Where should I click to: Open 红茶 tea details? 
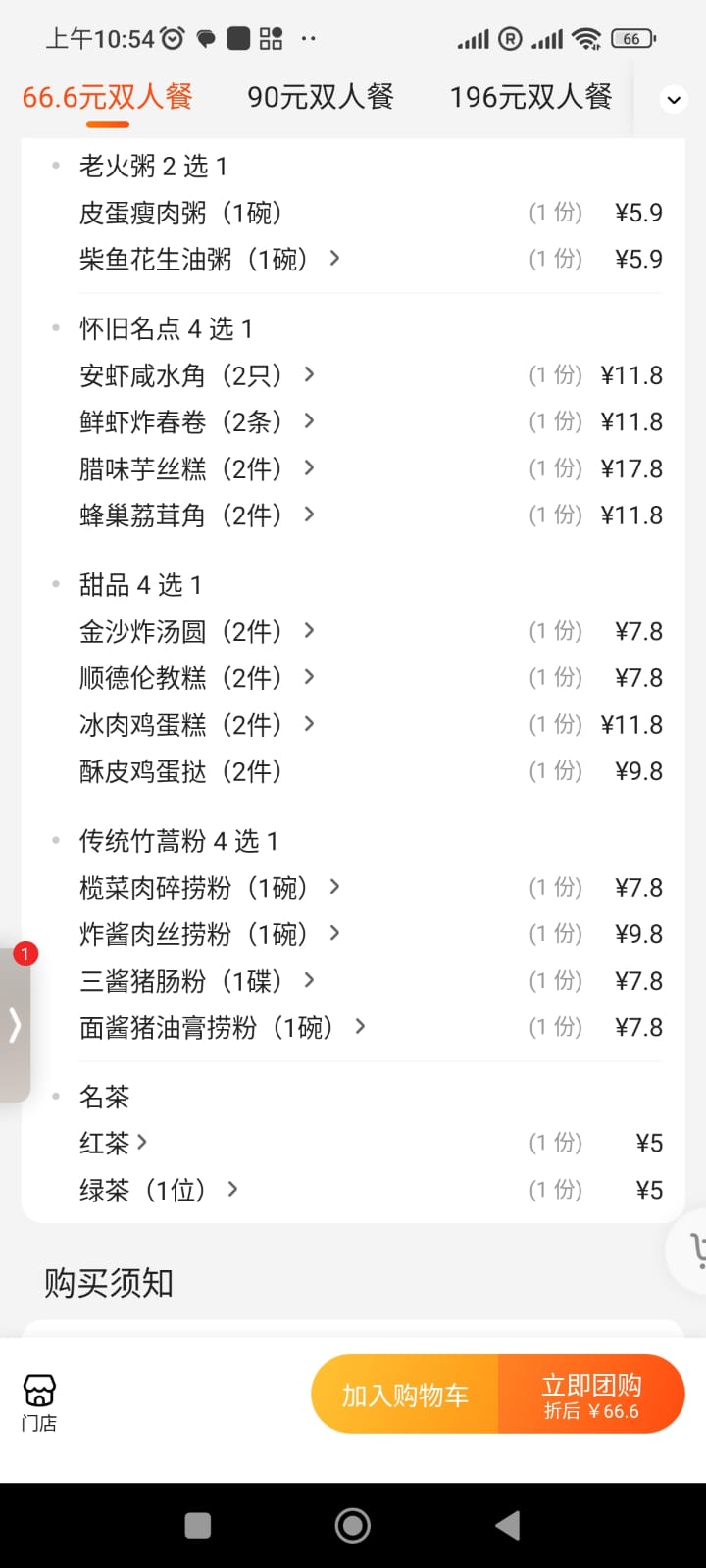coord(113,1143)
